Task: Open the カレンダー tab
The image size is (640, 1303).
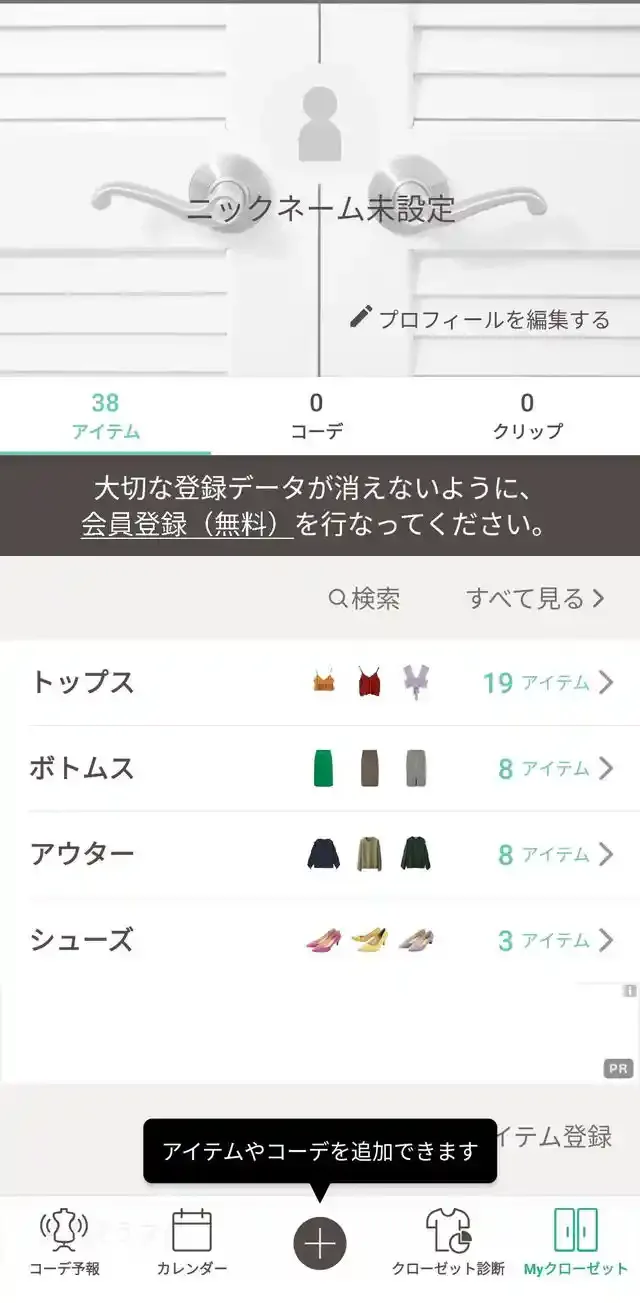Action: click(192, 1242)
